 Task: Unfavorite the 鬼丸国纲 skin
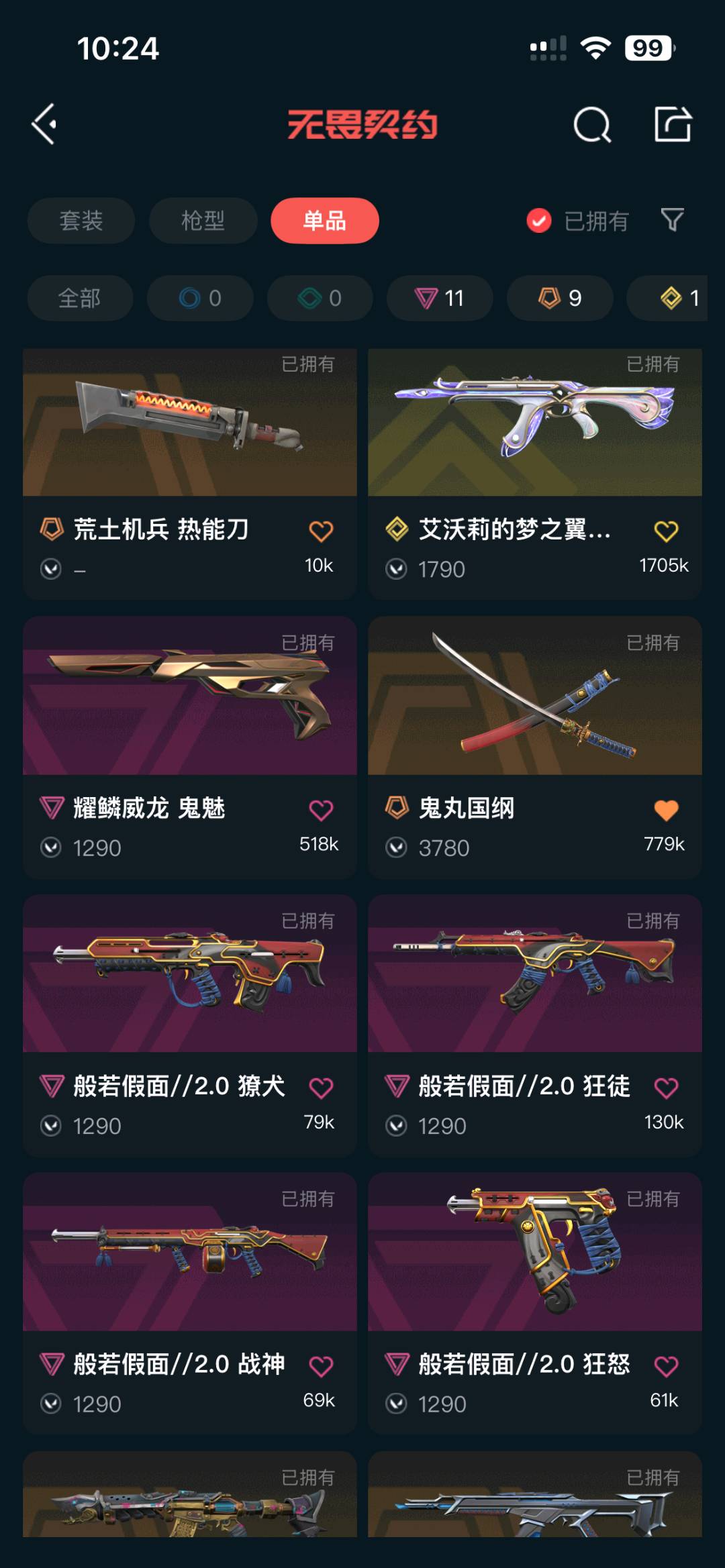point(666,811)
